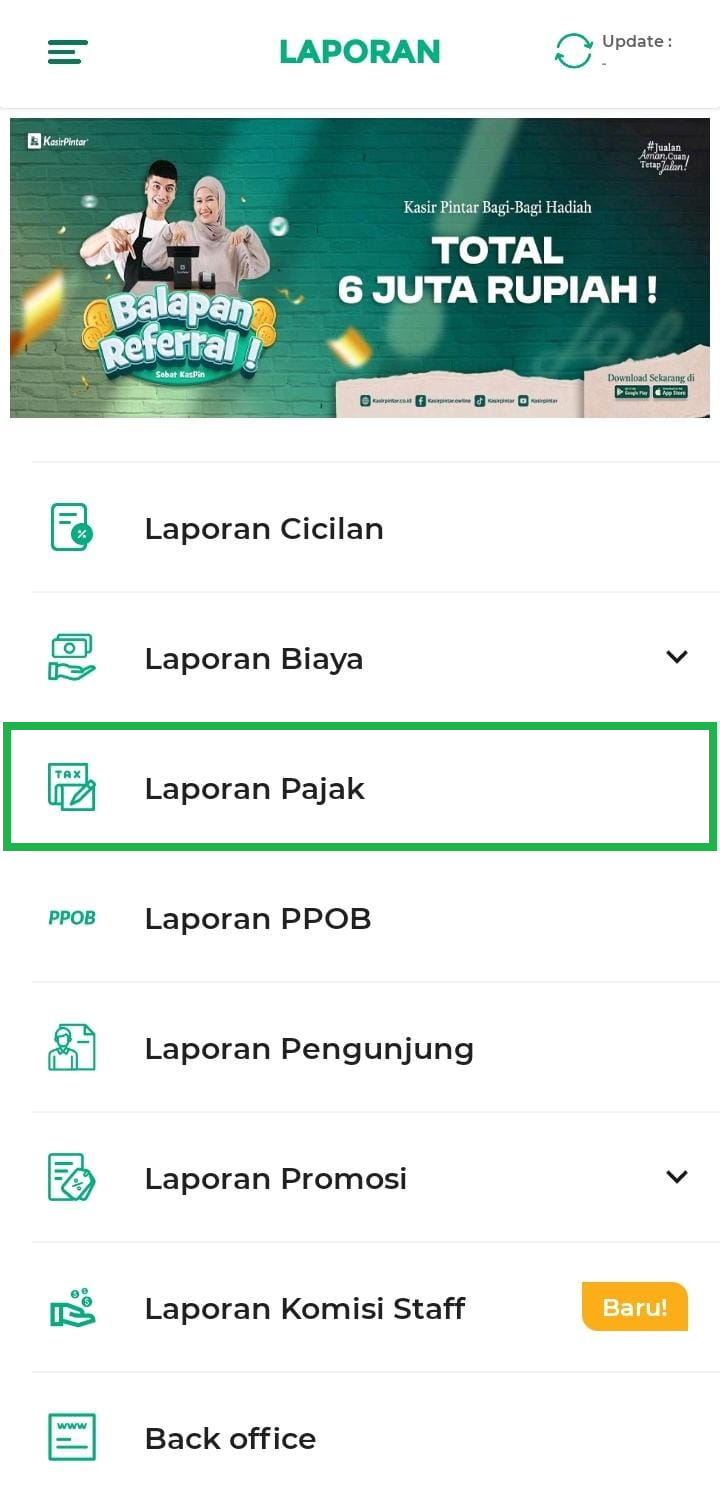Expand Laporan Promosi
The height and width of the screenshot is (1495, 720).
676,1177
